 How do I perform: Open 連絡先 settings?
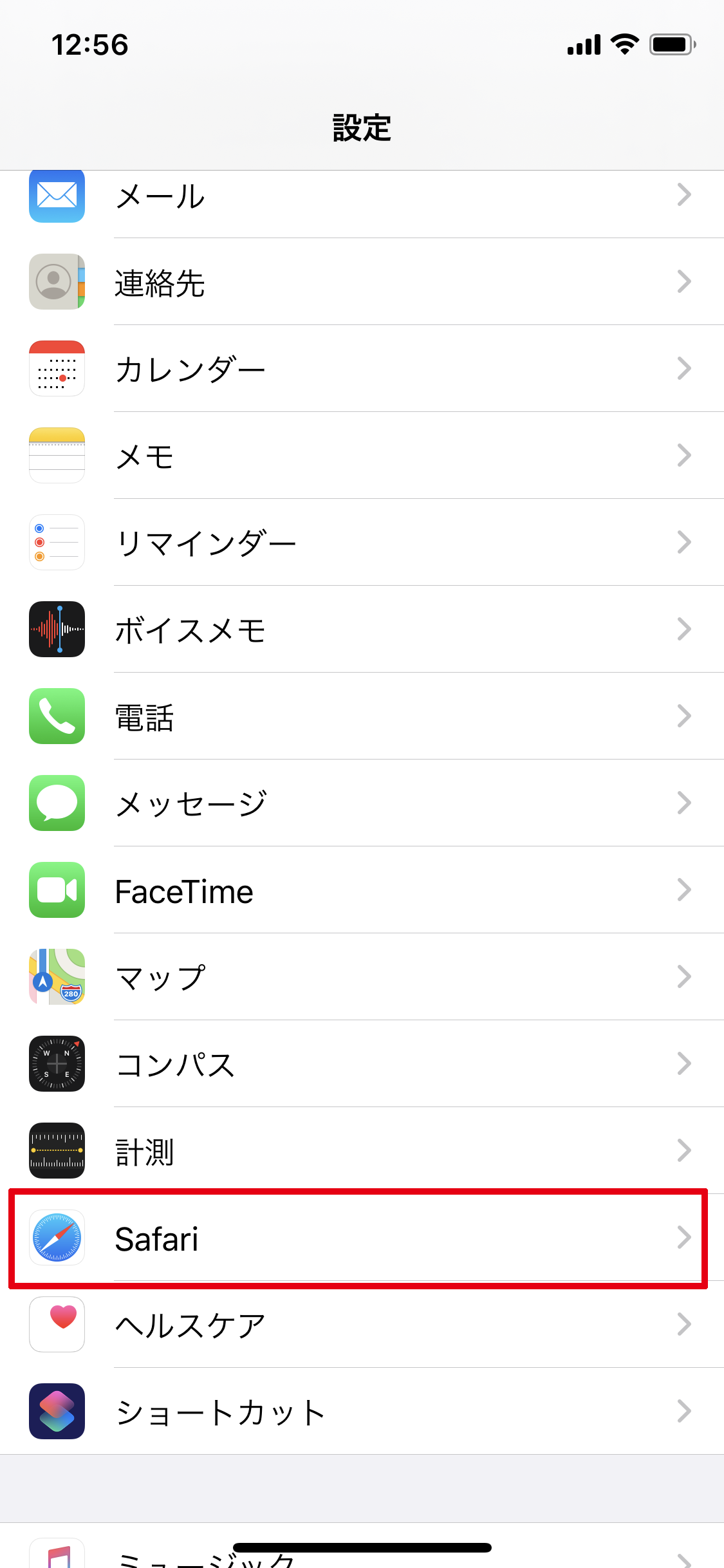tap(360, 282)
